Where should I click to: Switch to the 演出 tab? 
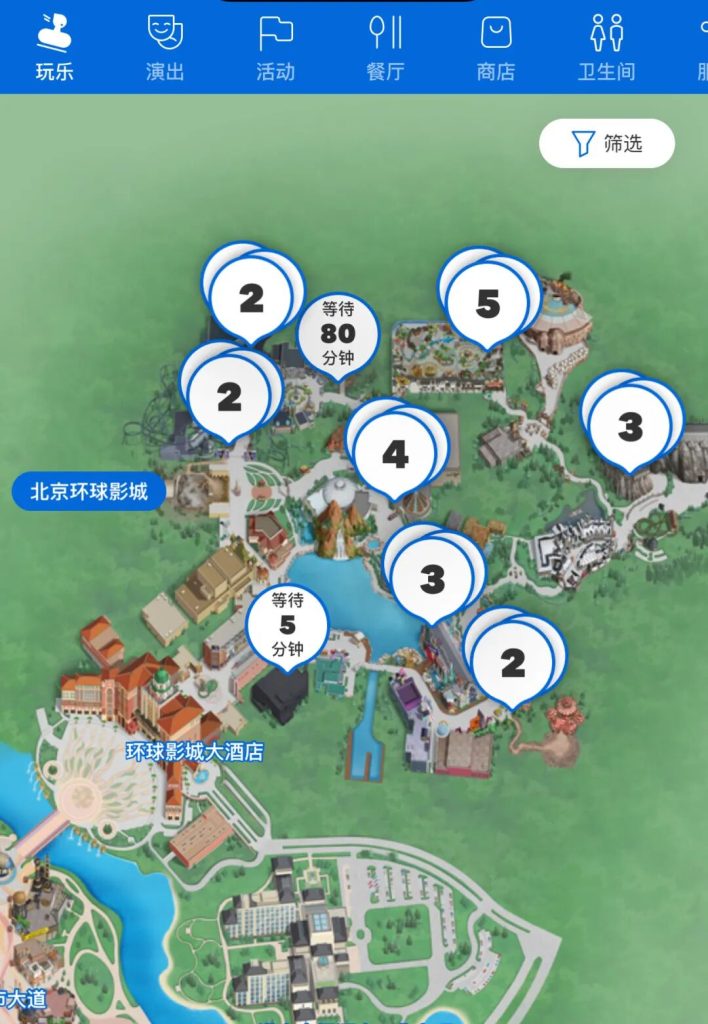click(165, 48)
